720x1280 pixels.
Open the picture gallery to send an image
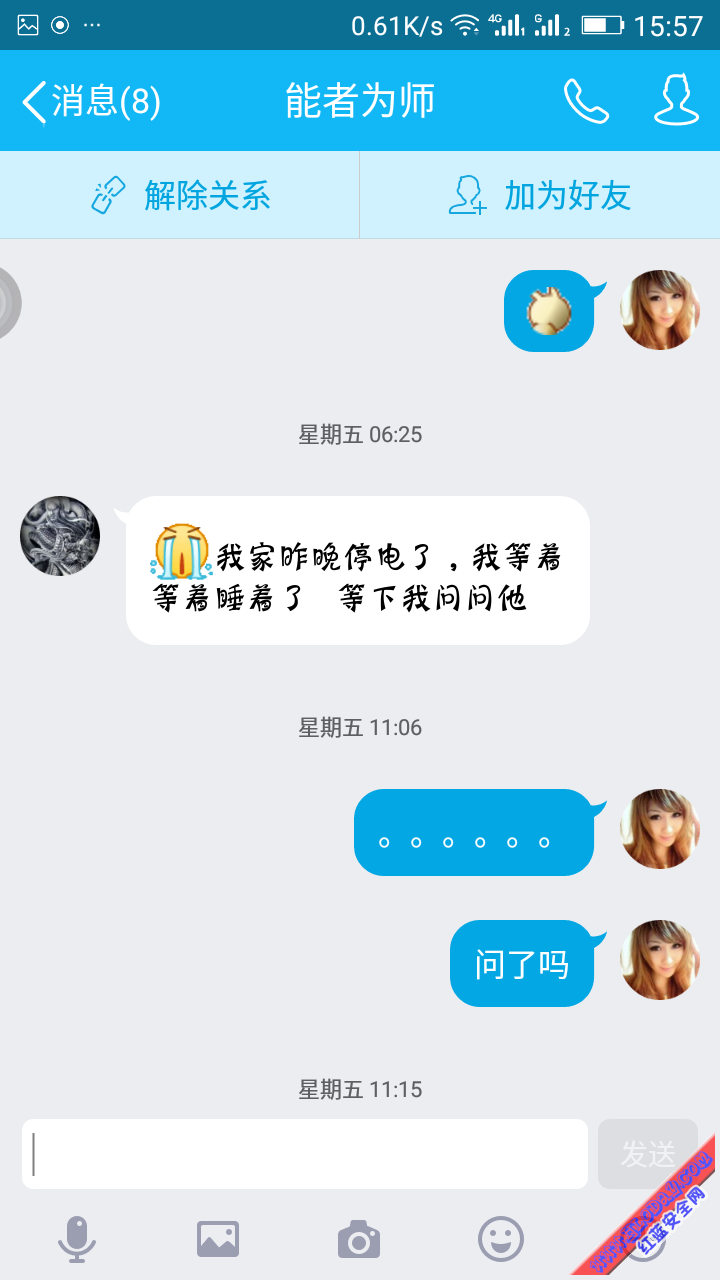tap(218, 1240)
